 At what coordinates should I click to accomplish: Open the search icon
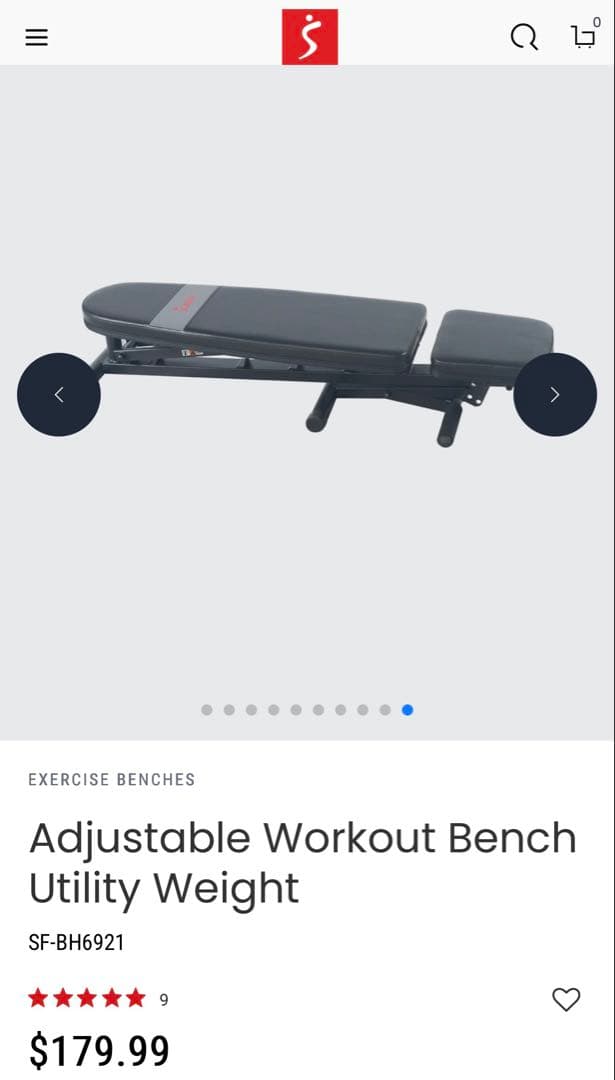[524, 37]
